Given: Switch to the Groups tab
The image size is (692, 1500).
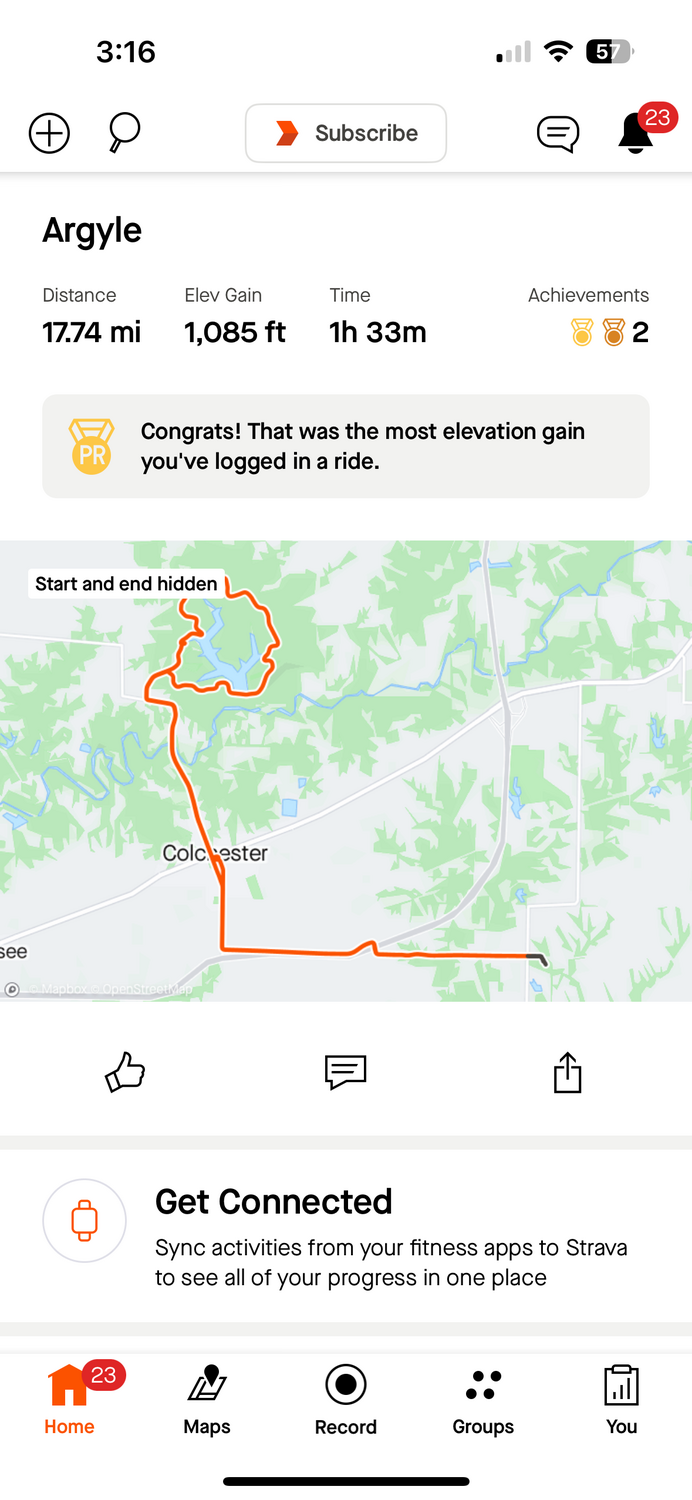Looking at the screenshot, I should tap(483, 1398).
